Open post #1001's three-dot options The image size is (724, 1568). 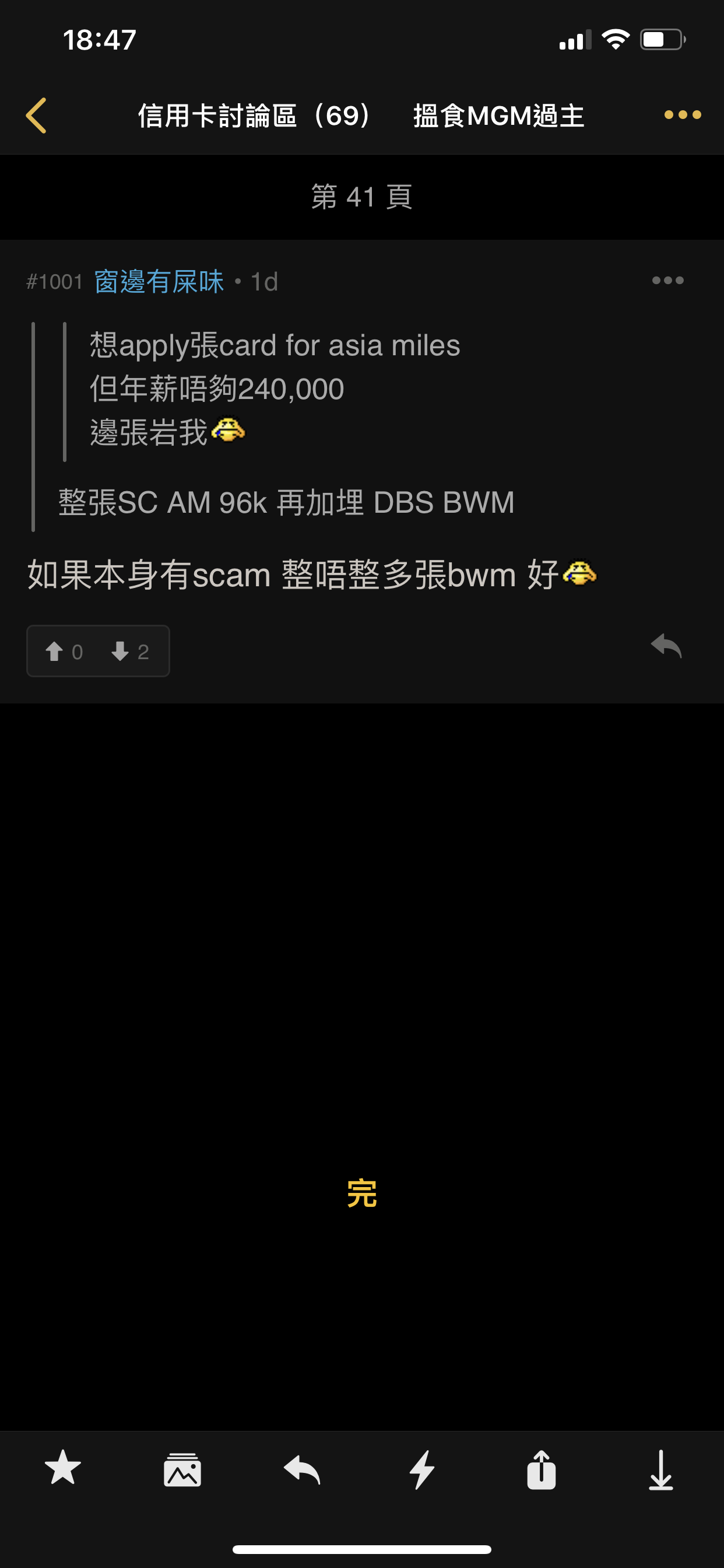(x=667, y=281)
